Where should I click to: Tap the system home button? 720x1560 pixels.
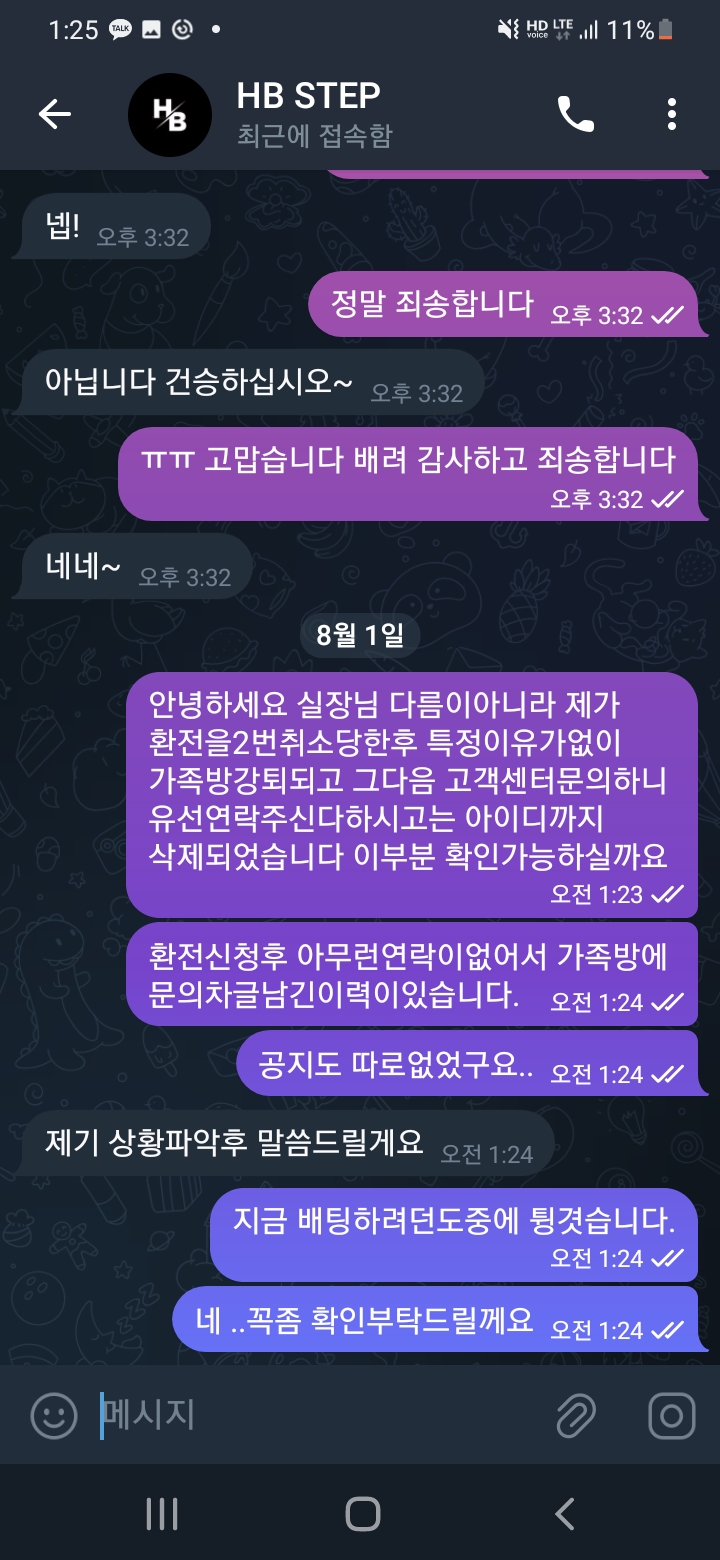[x=362, y=1513]
